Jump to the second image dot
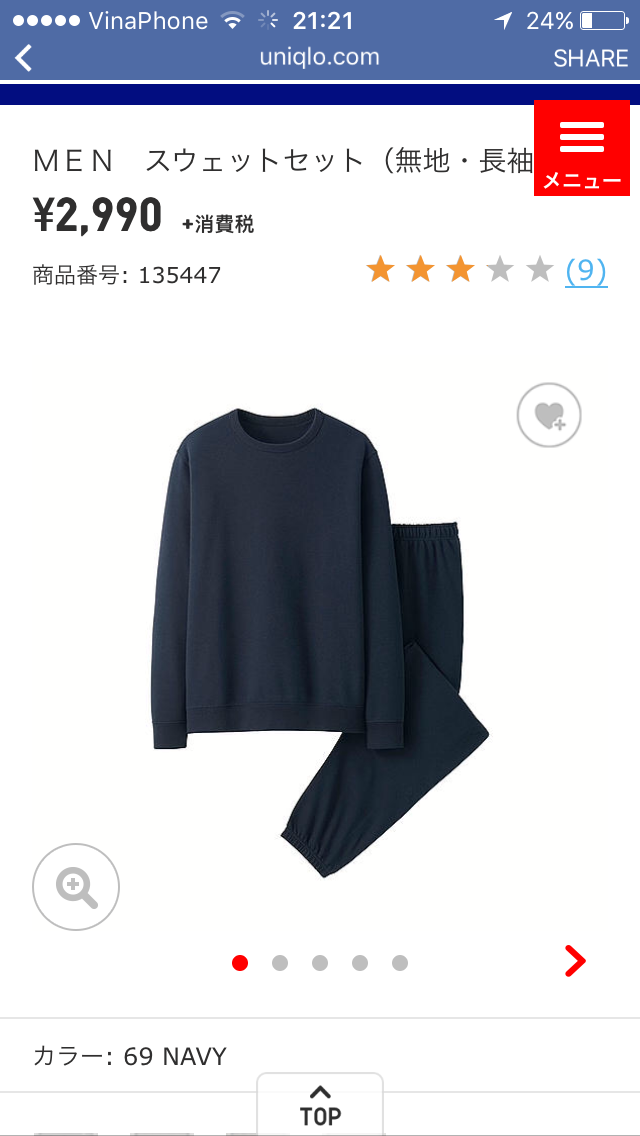The height and width of the screenshot is (1136, 640). tap(280, 963)
